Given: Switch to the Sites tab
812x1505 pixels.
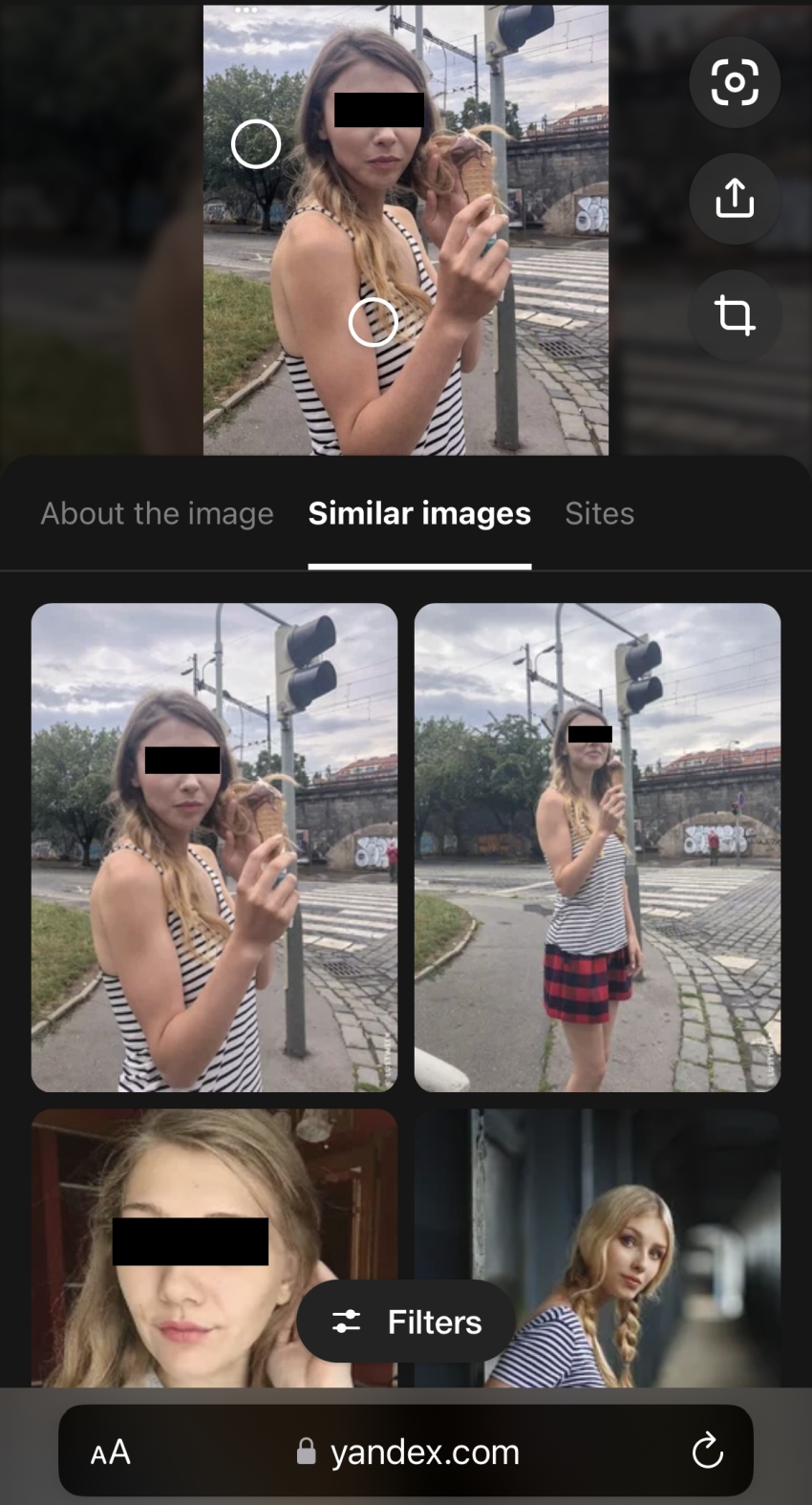Looking at the screenshot, I should (599, 514).
